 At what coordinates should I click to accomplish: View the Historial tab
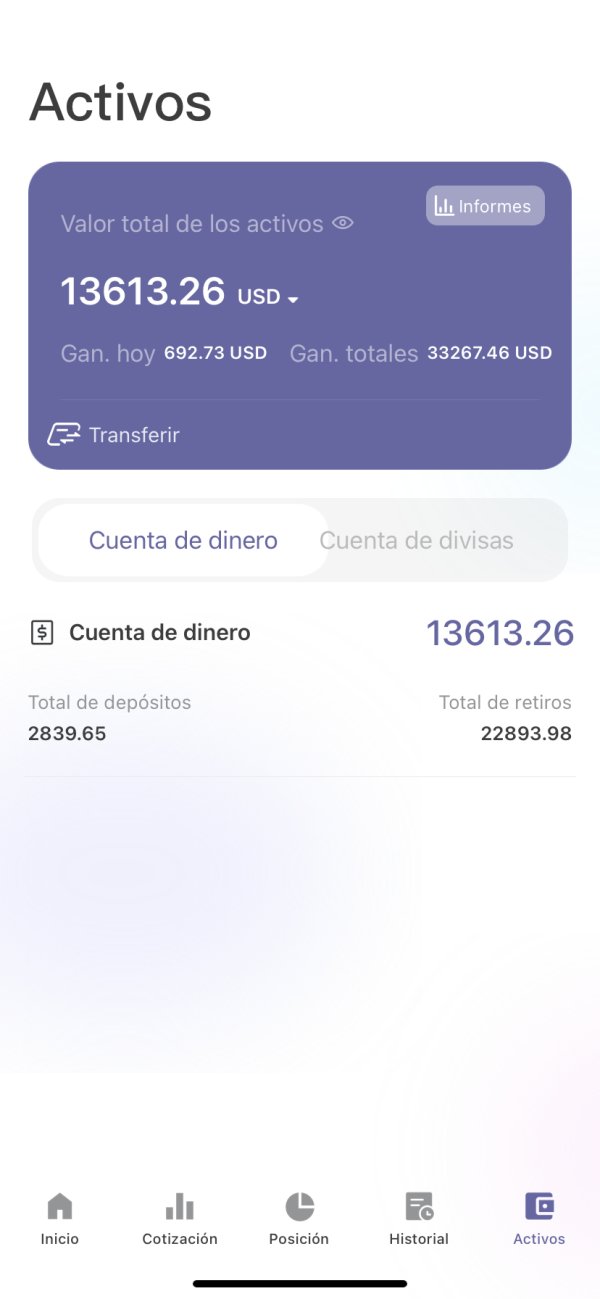pyautogui.click(x=419, y=1218)
